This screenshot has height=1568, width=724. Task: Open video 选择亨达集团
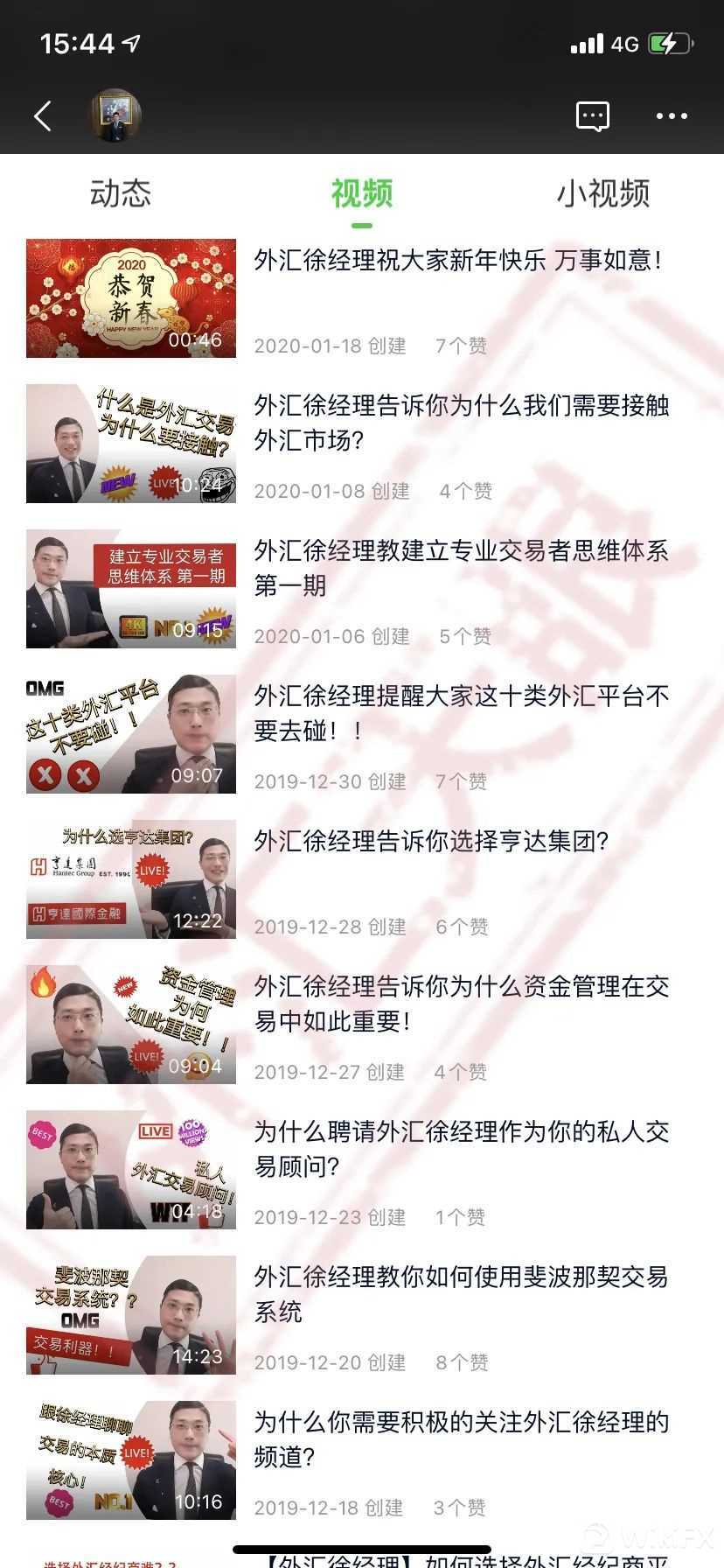point(131,879)
